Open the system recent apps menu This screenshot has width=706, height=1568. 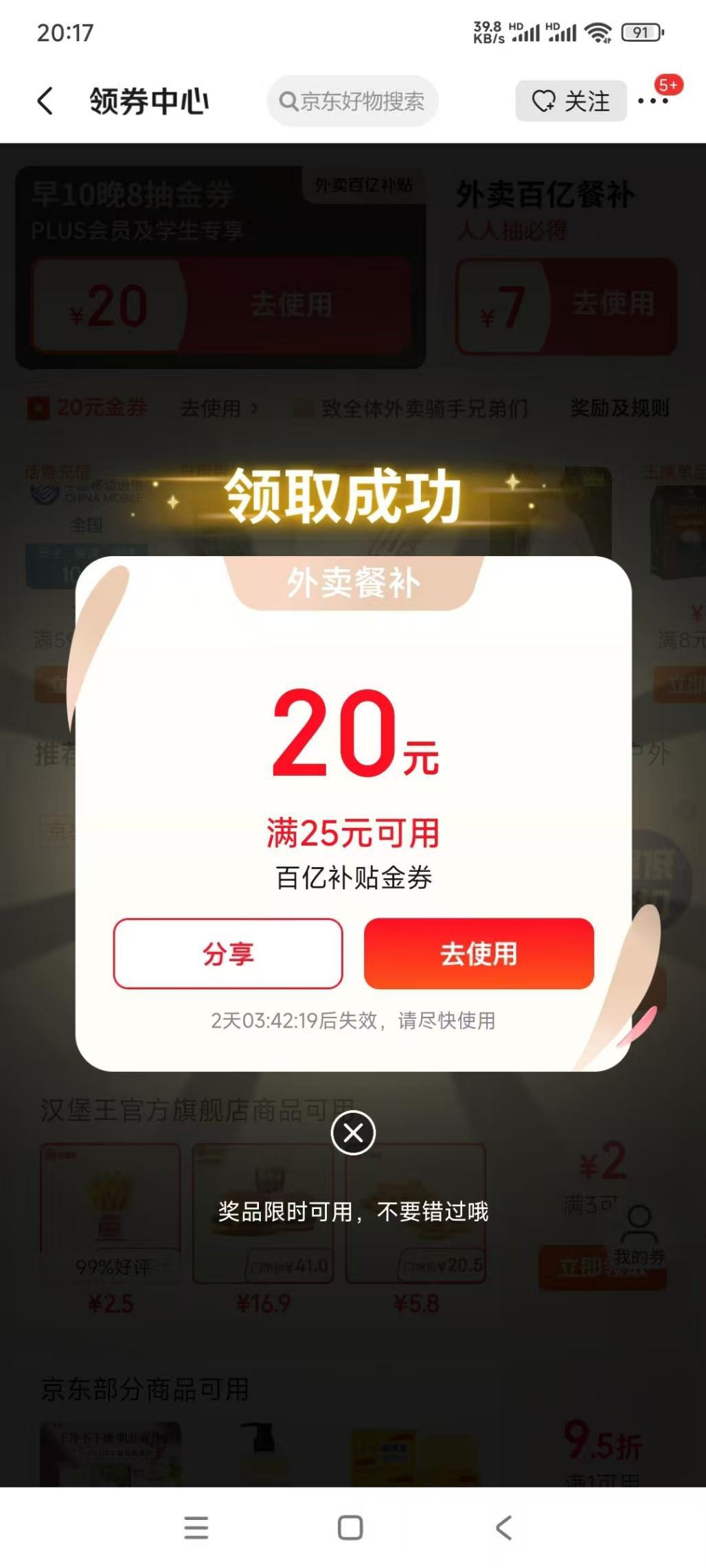pos(196,1527)
